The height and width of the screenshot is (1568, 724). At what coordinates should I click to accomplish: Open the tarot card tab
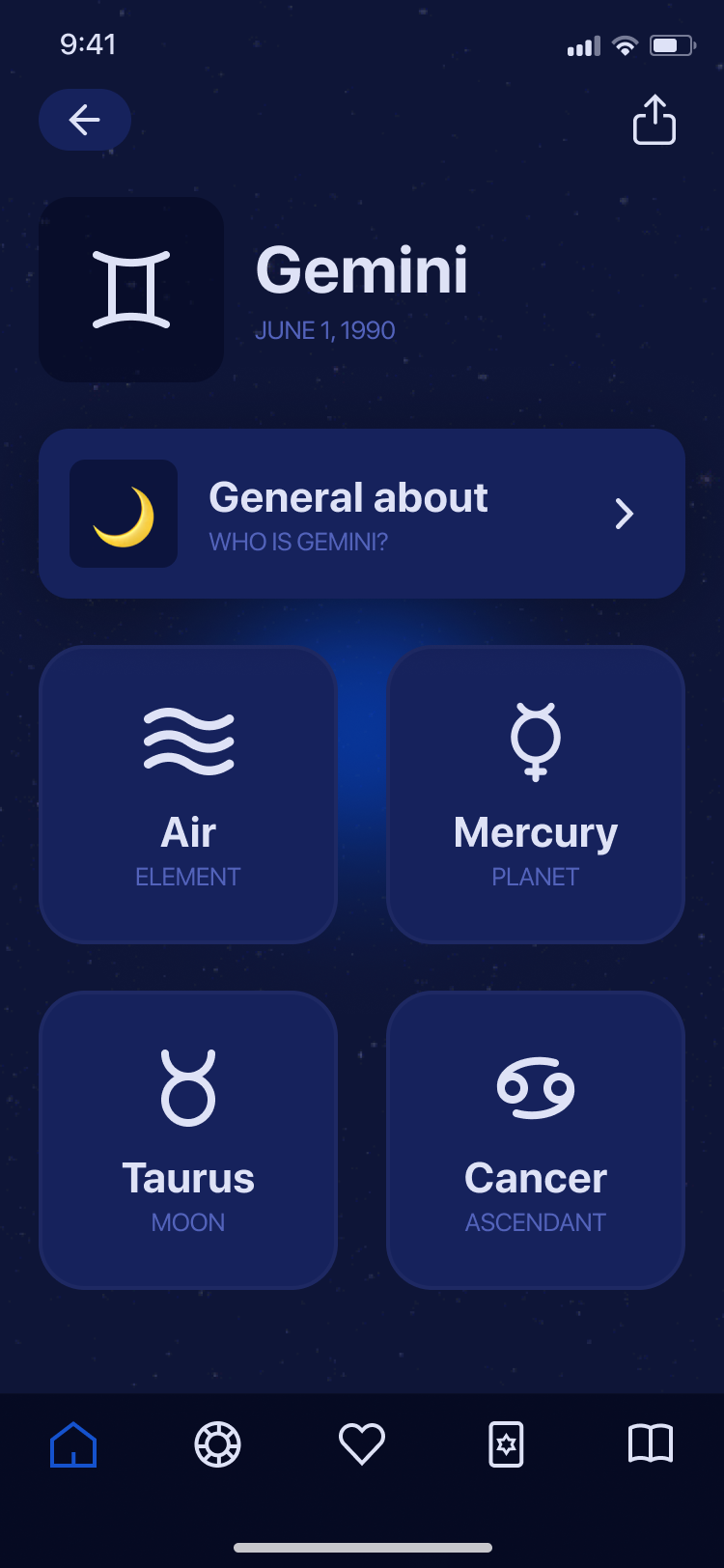click(x=506, y=1444)
